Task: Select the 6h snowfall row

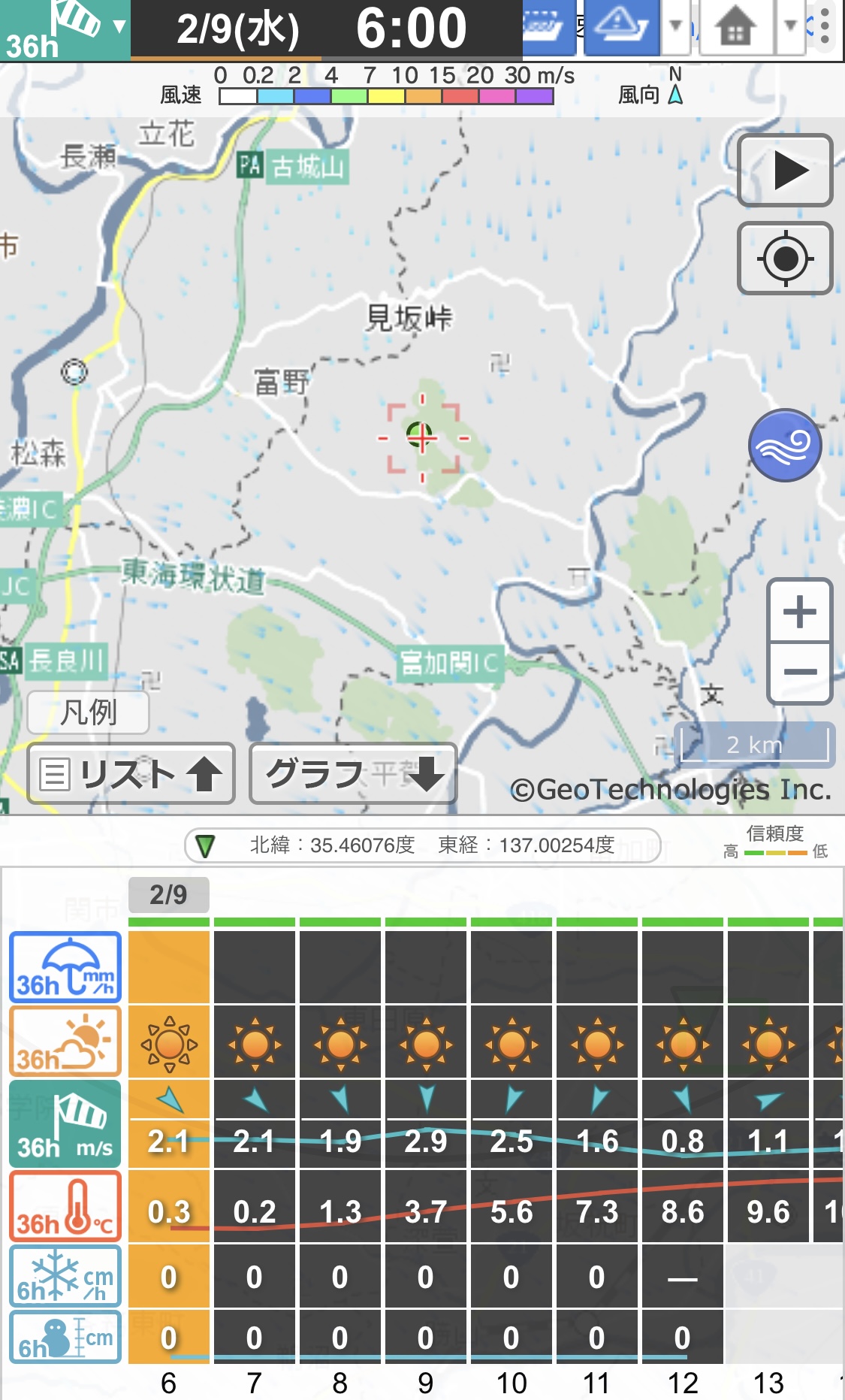Action: coord(65,1276)
